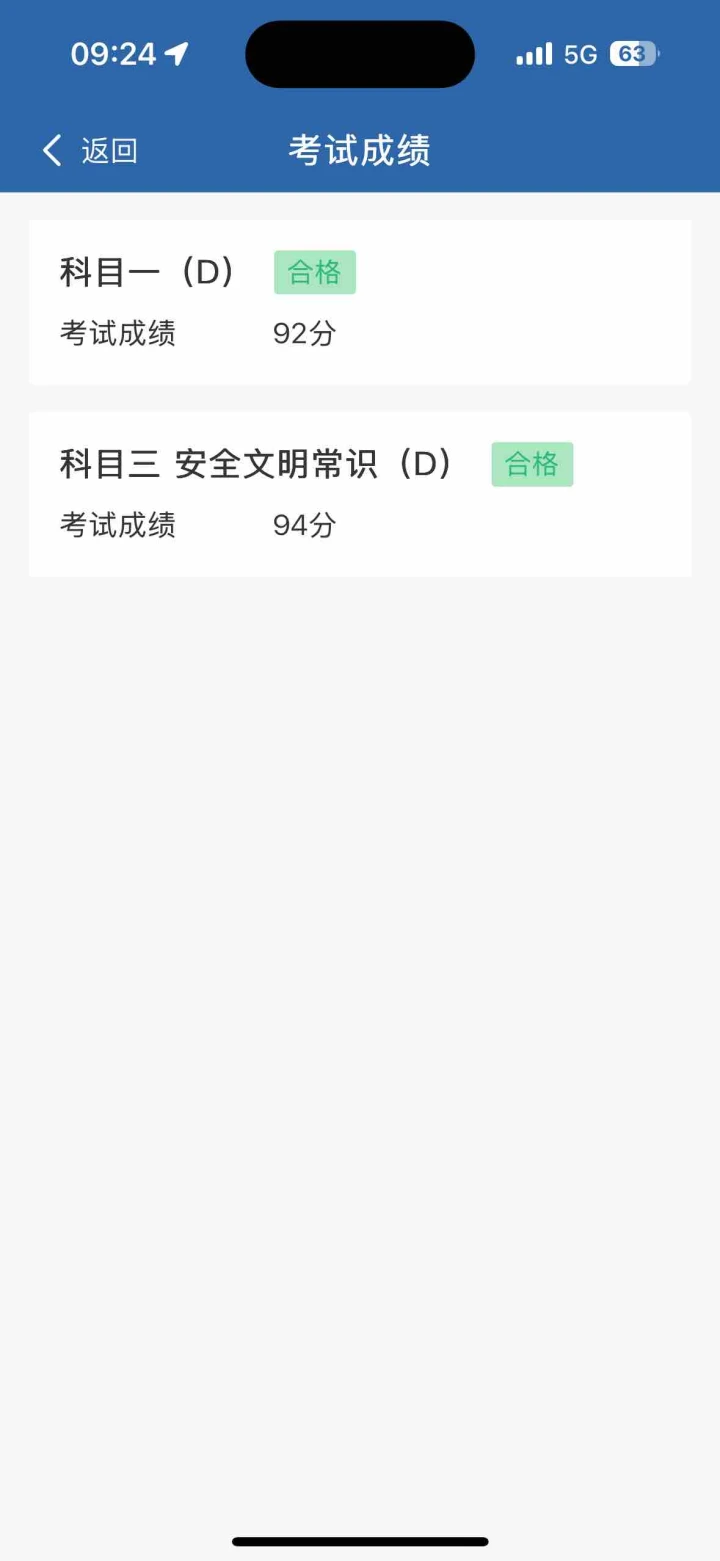Go back using the 返回 button
This screenshot has width=720, height=1561.
click(90, 151)
